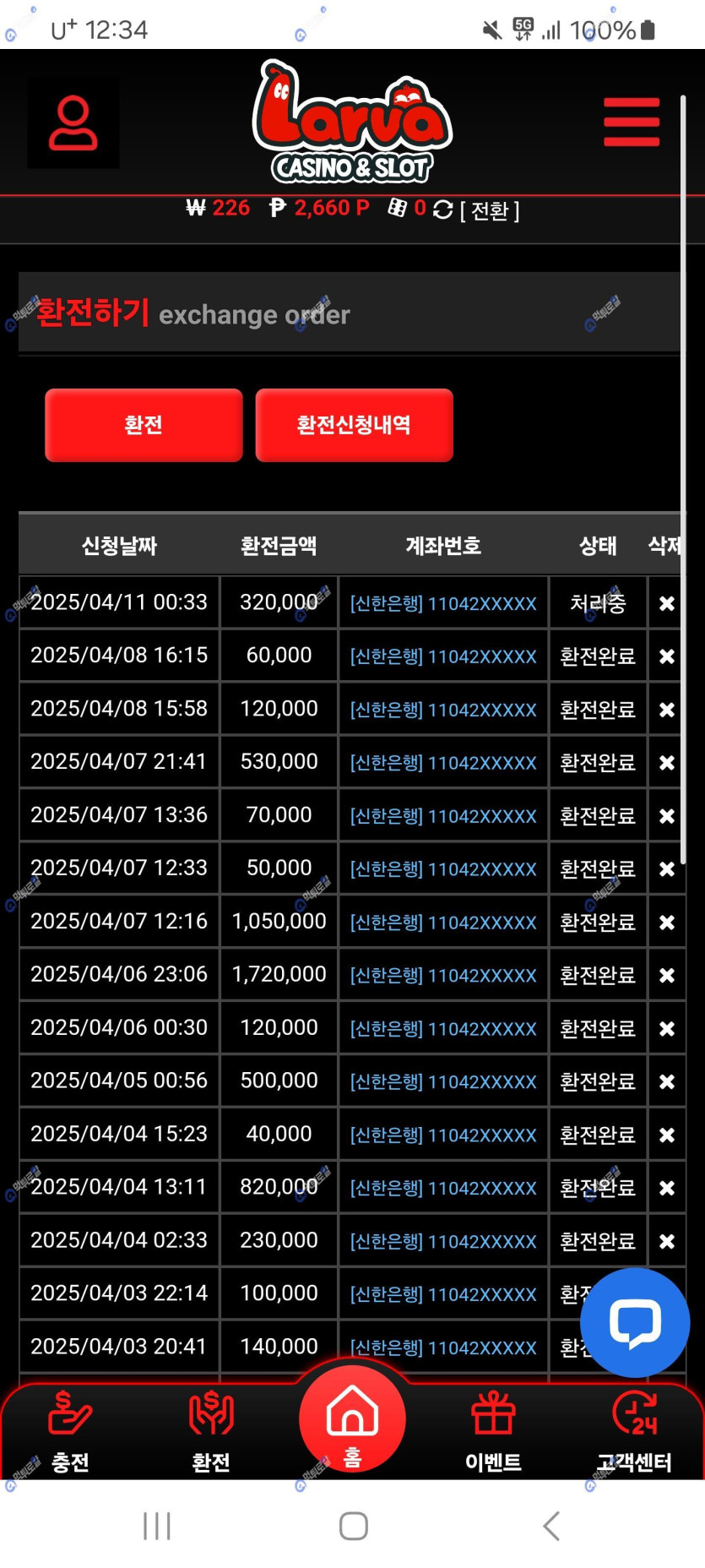Remove the 2025/04/04 13:11 entry
705x1568 pixels.
point(666,1188)
